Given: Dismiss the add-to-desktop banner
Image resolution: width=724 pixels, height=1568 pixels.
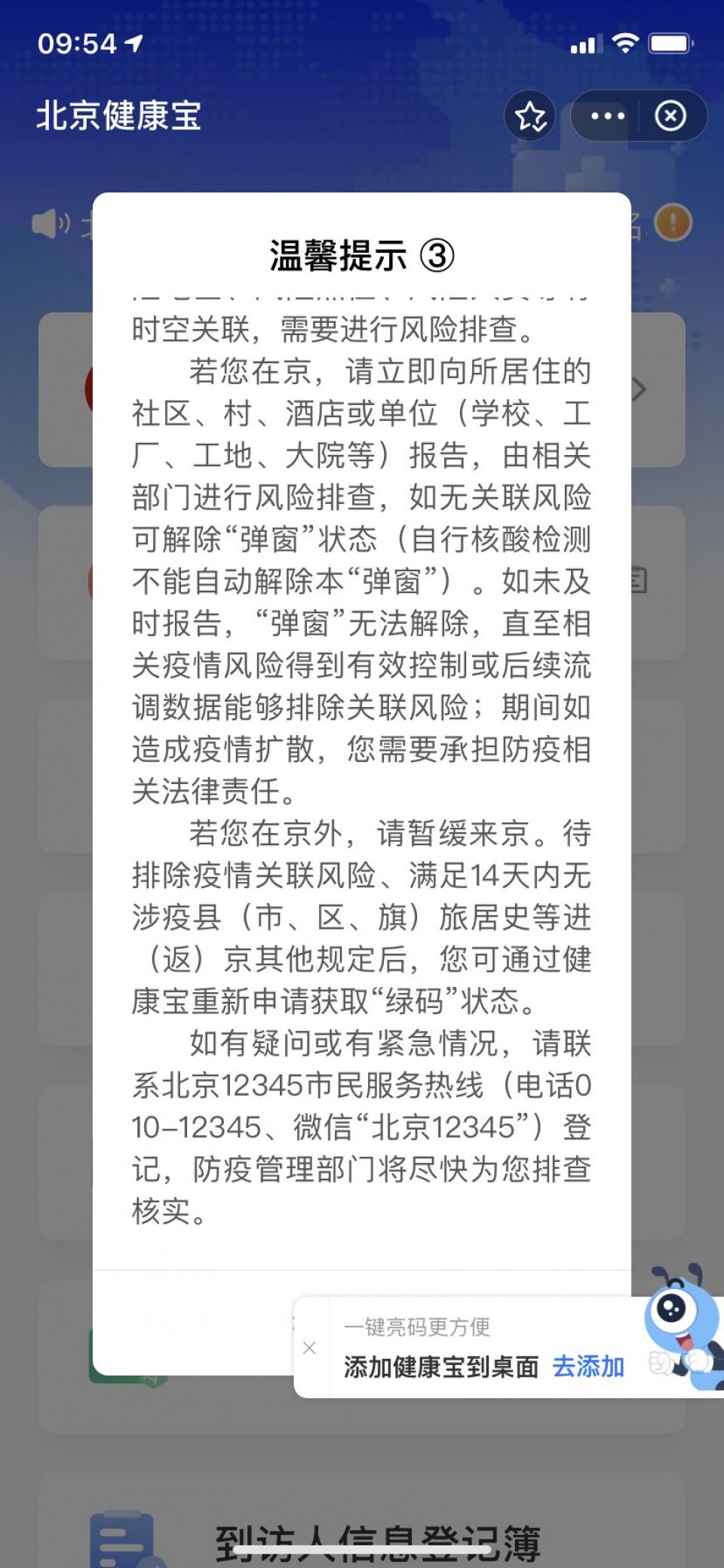Looking at the screenshot, I should point(309,1348).
